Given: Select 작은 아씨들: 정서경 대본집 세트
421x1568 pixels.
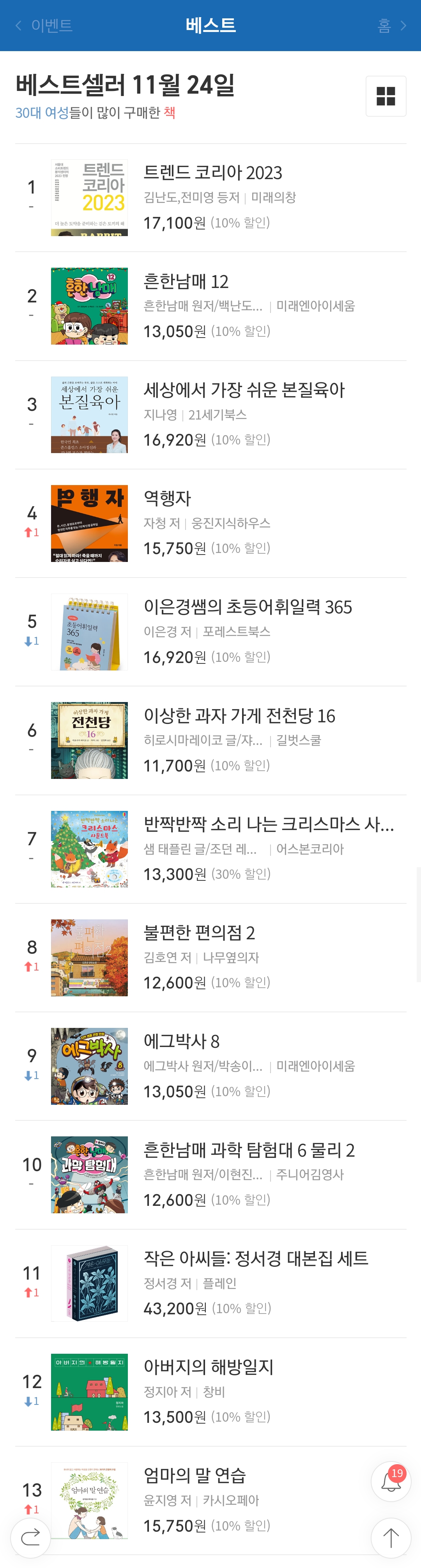Looking at the screenshot, I should [255, 1258].
